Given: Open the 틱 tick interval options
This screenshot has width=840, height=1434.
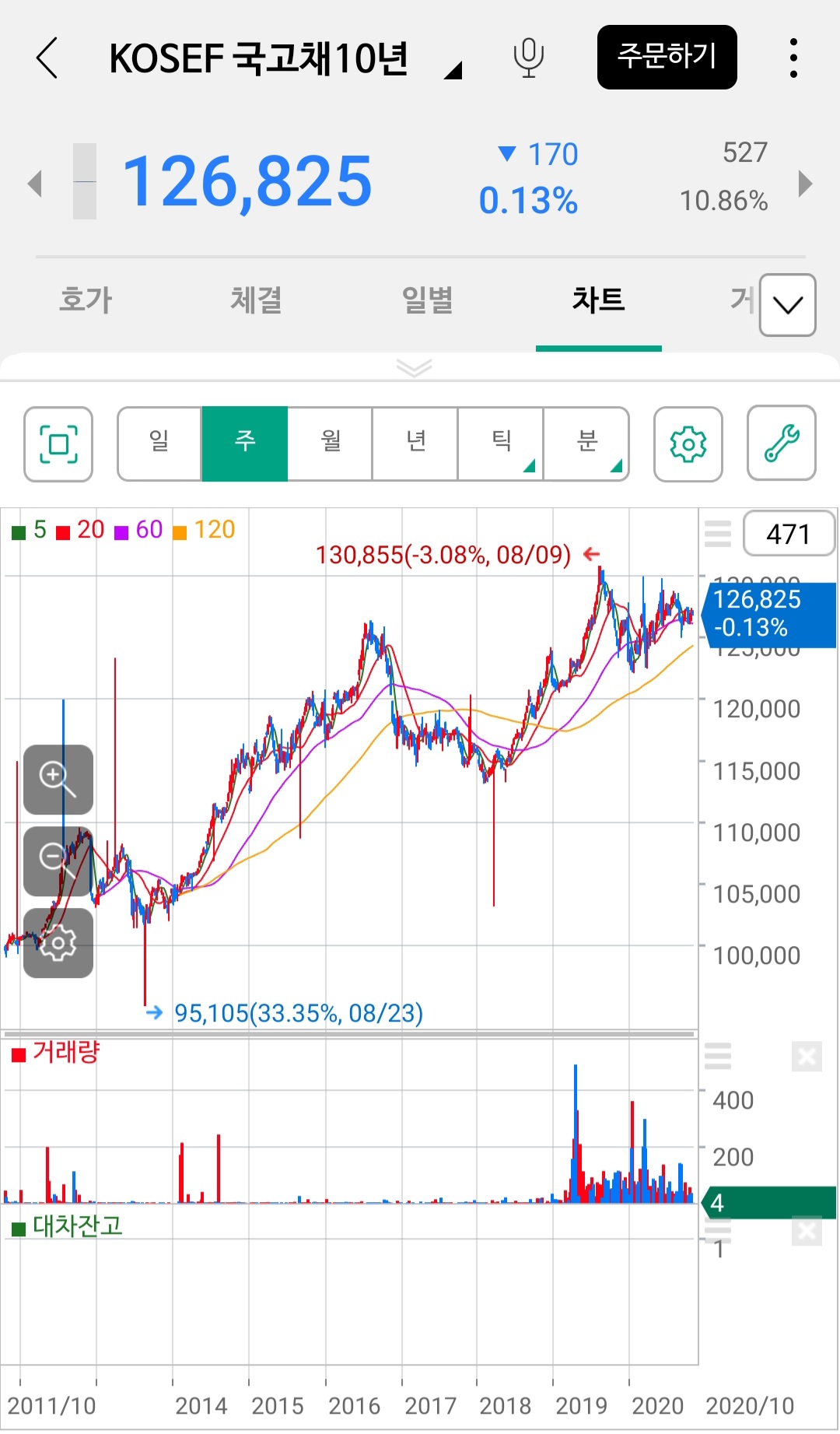Looking at the screenshot, I should (501, 444).
